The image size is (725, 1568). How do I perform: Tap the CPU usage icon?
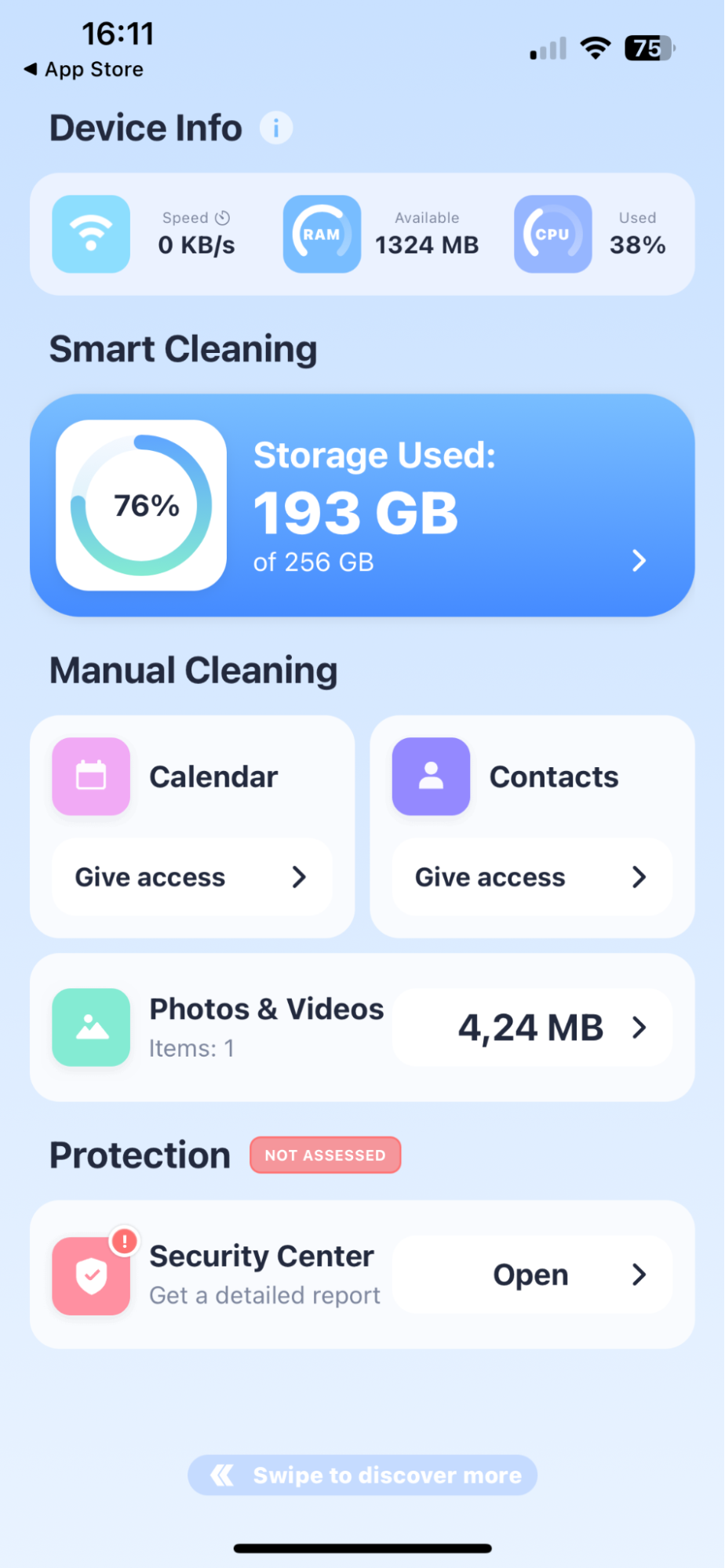pos(552,233)
